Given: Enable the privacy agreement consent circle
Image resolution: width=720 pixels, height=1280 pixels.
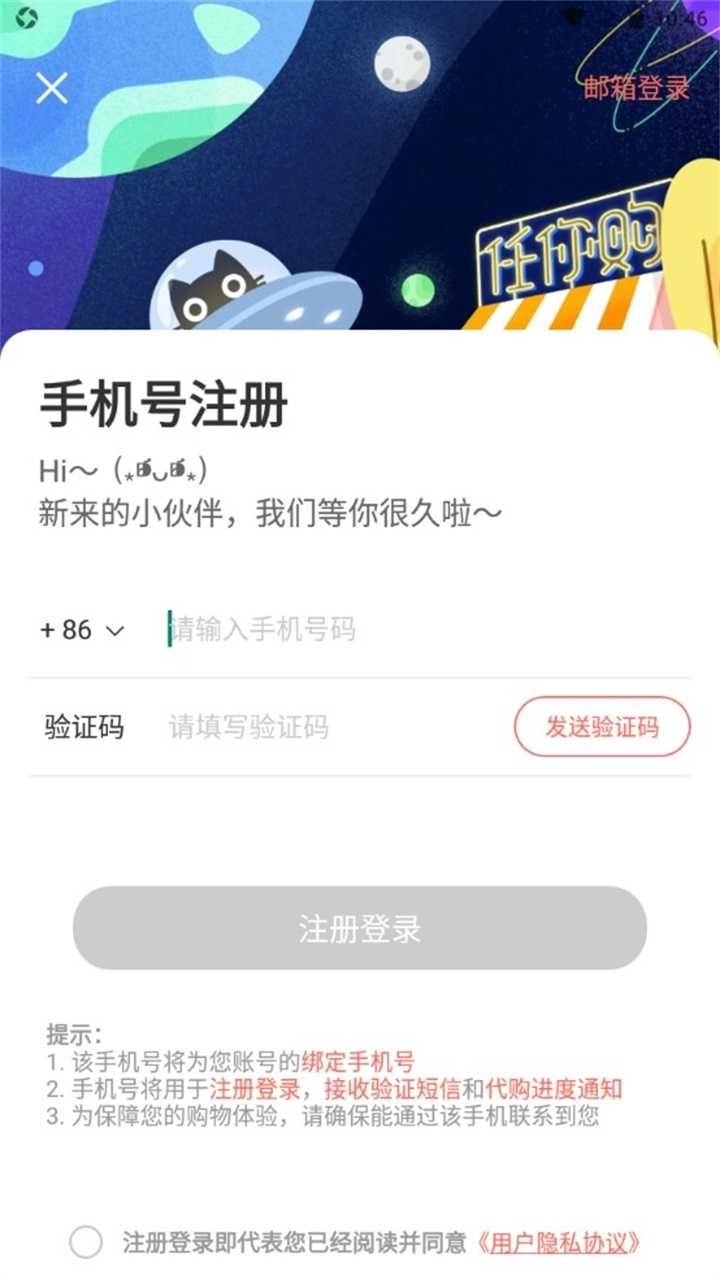Looking at the screenshot, I should [x=87, y=1243].
